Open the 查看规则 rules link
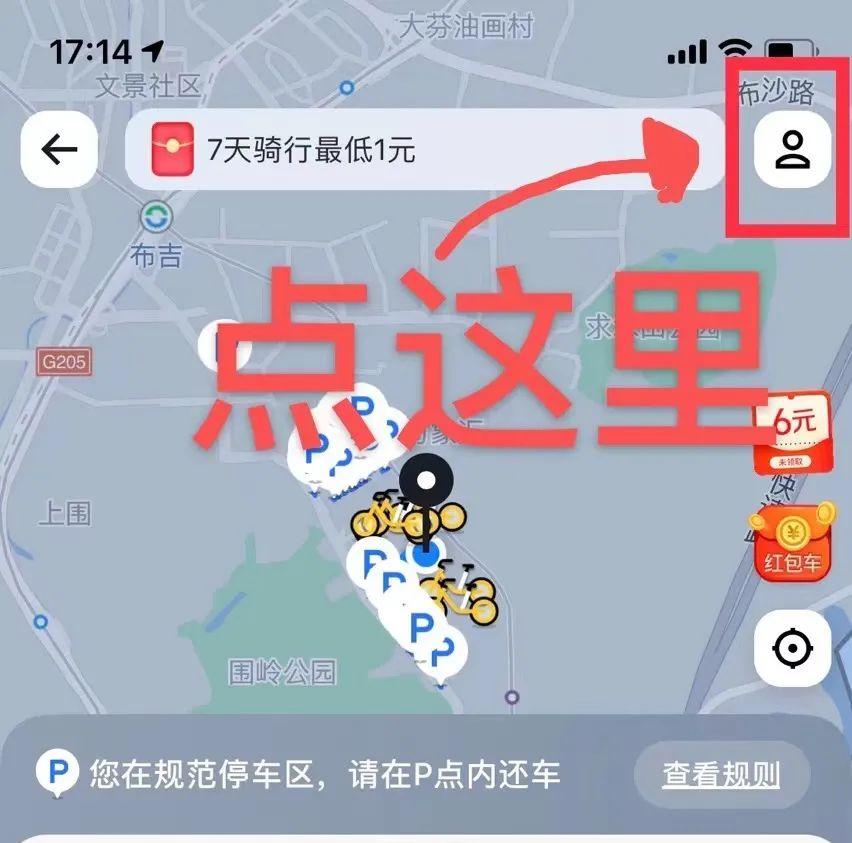This screenshot has height=843, width=852. [x=721, y=775]
